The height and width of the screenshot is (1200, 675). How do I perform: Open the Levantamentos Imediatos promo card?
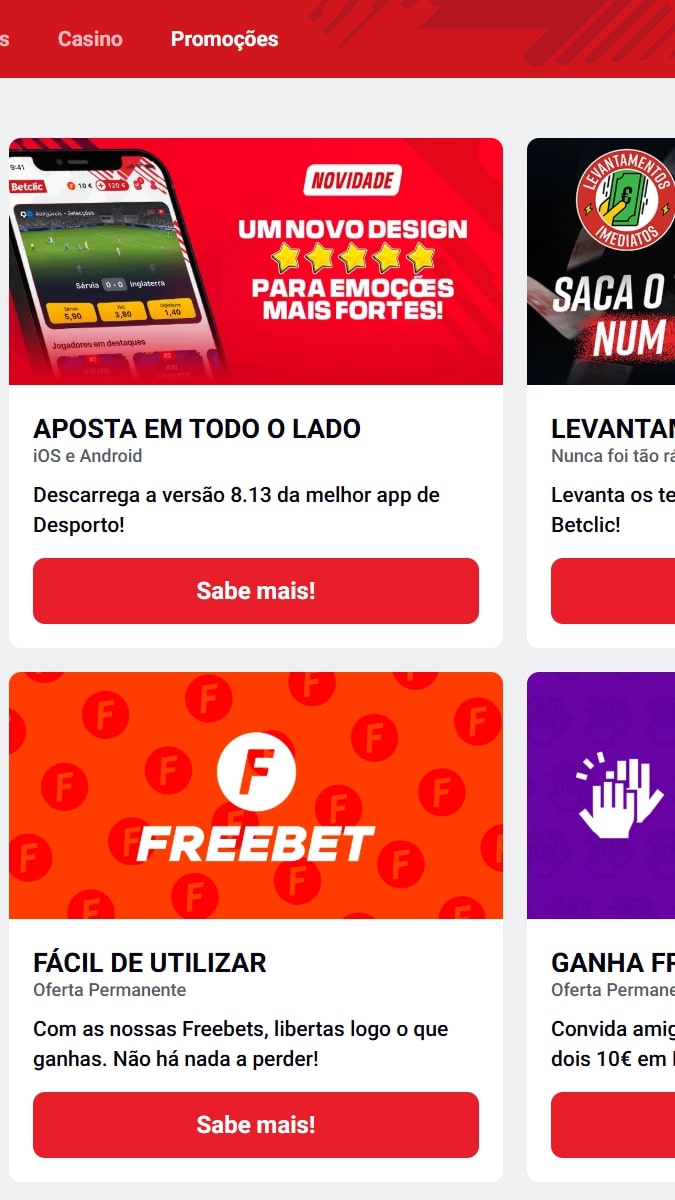pyautogui.click(x=601, y=261)
